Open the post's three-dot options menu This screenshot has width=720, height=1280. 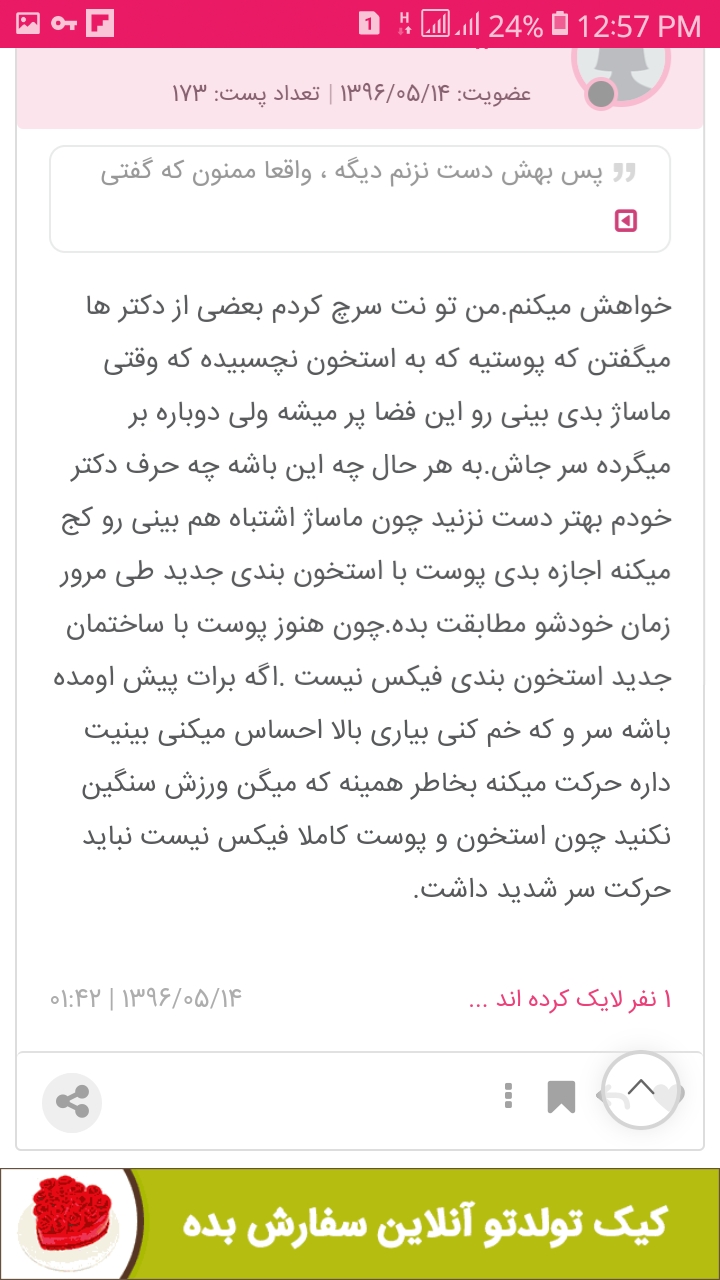pos(509,1096)
